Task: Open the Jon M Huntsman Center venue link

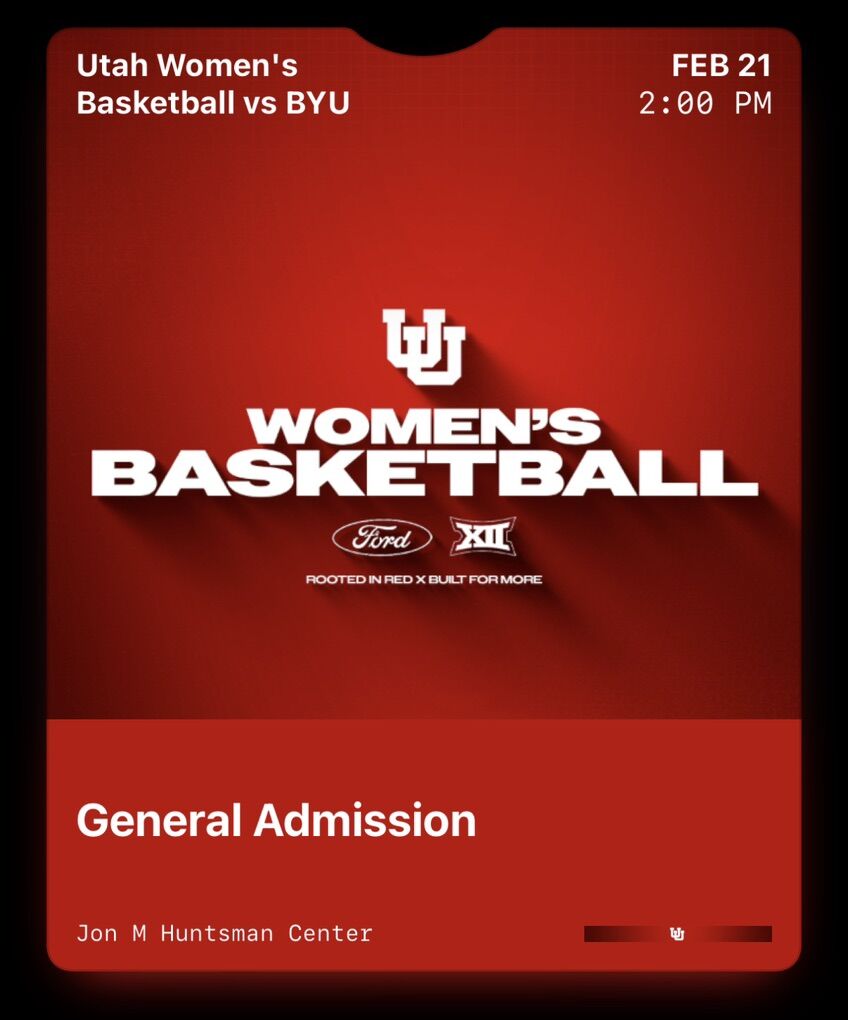Action: point(226,932)
